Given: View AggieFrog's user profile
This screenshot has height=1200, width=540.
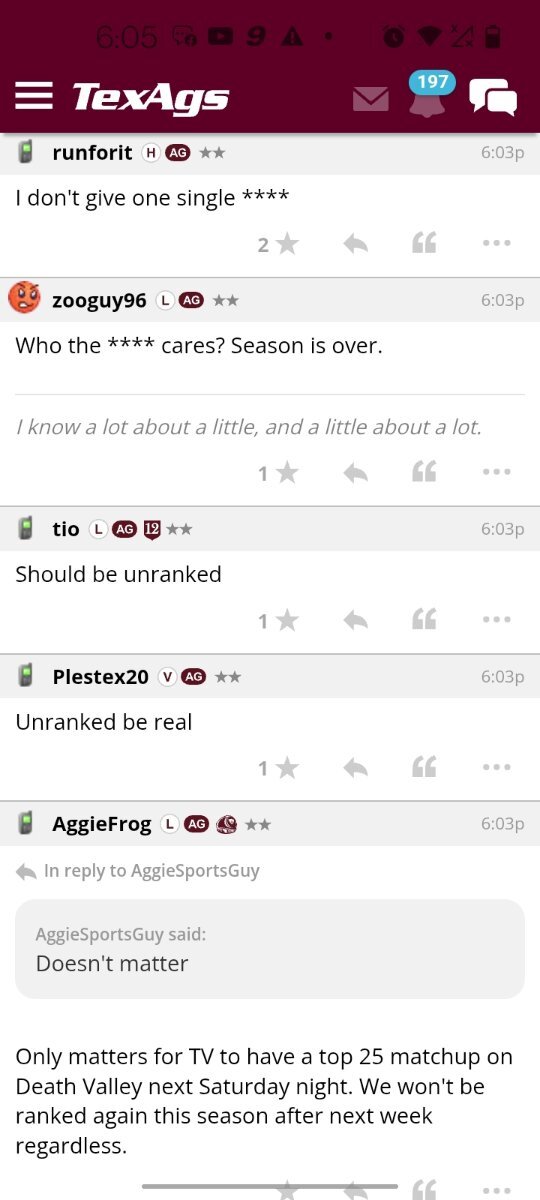Looking at the screenshot, I should coord(102,824).
